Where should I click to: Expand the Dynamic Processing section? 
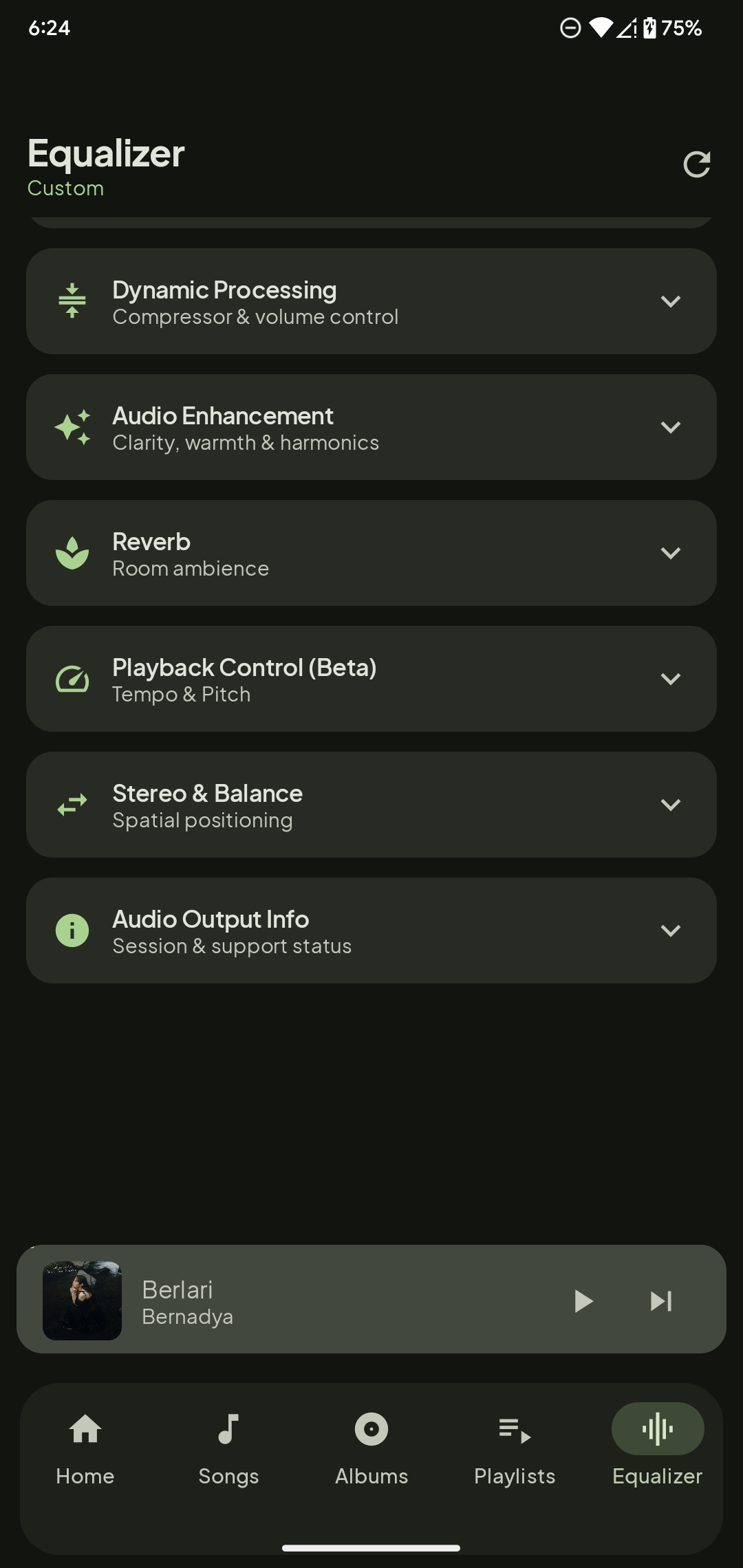click(x=672, y=301)
